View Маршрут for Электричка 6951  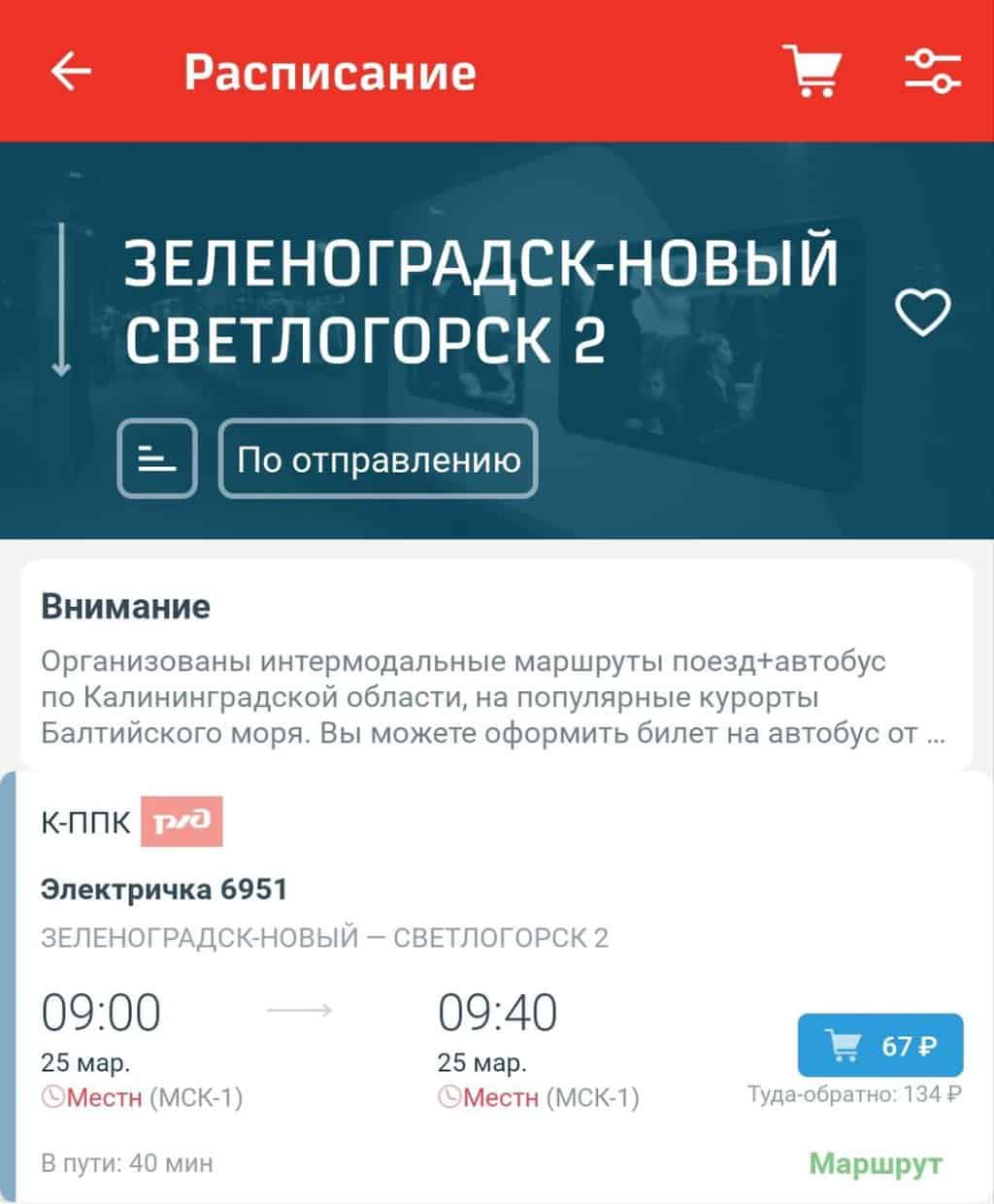[876, 1163]
